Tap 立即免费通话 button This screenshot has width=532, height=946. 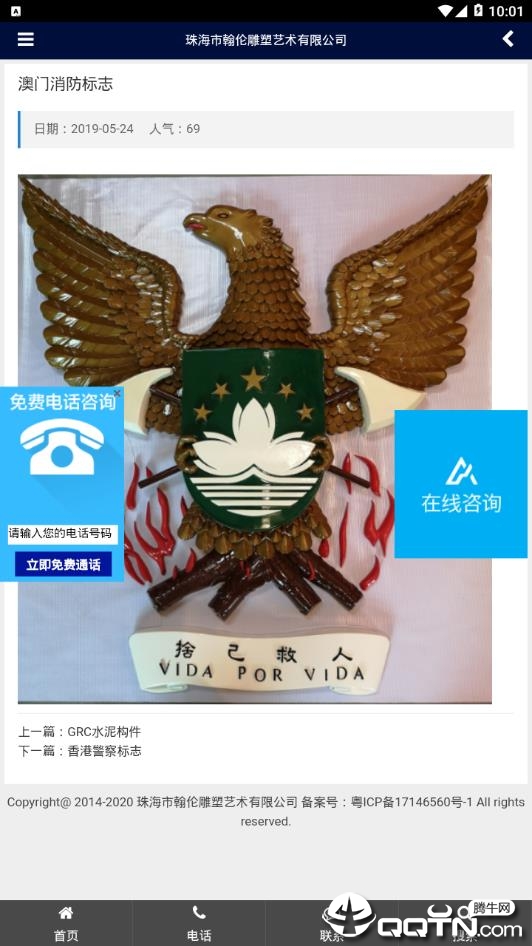point(63,565)
